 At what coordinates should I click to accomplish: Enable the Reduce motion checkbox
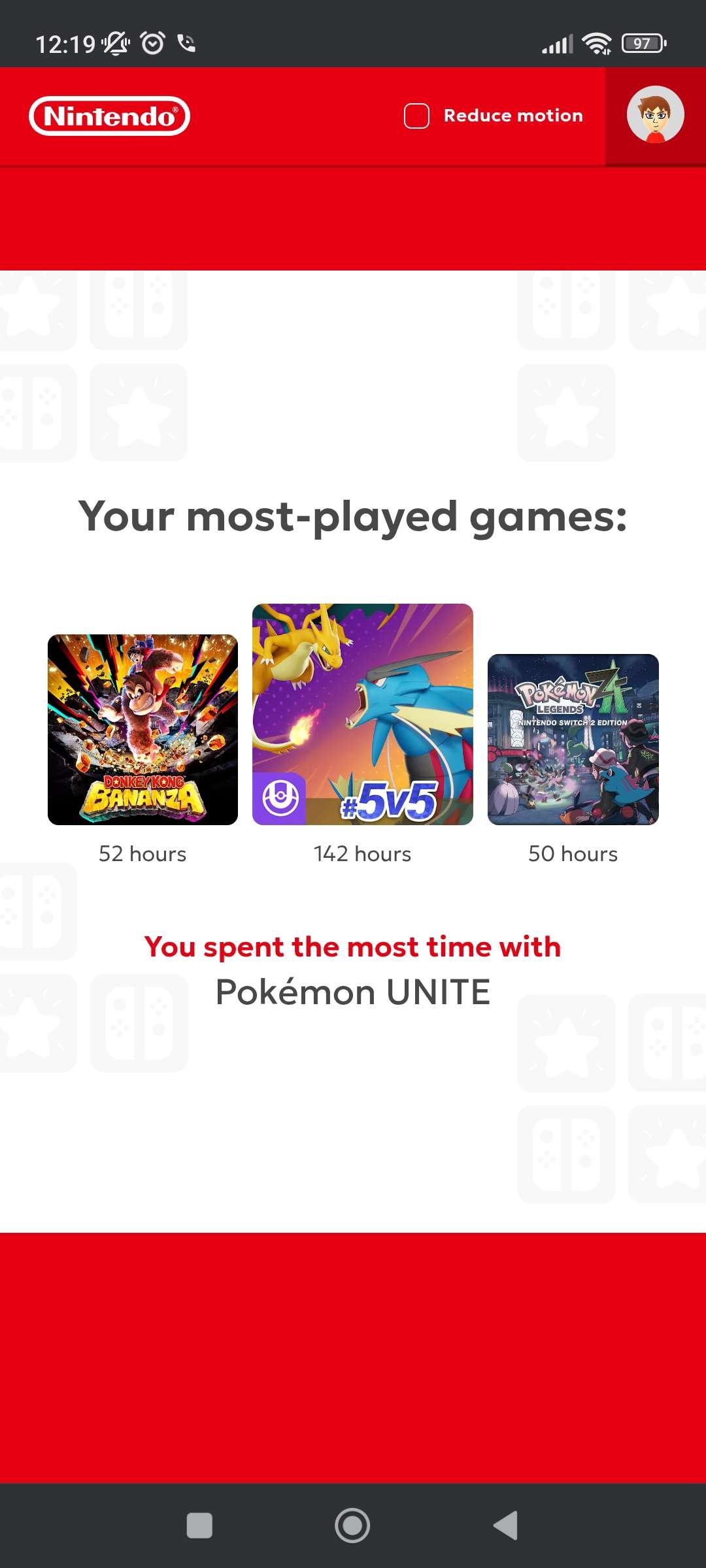(417, 116)
